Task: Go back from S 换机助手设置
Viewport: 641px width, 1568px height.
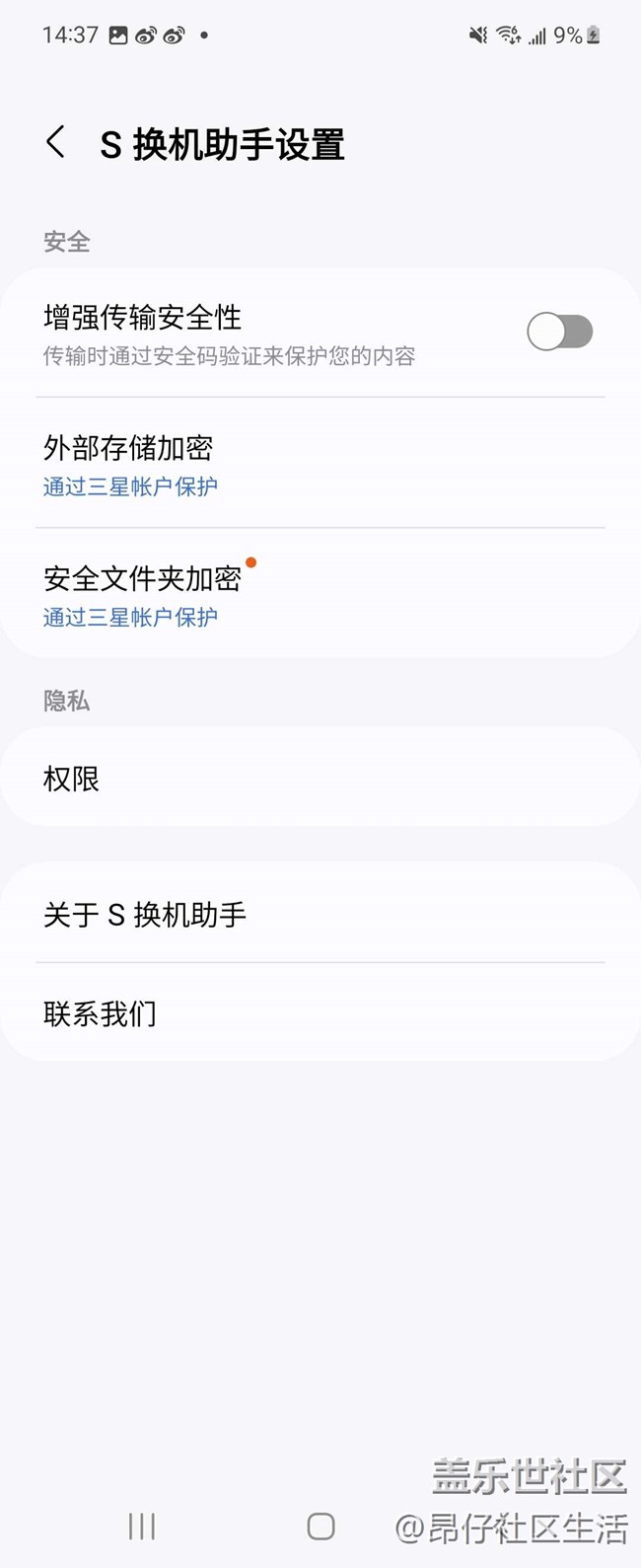Action: [56, 143]
